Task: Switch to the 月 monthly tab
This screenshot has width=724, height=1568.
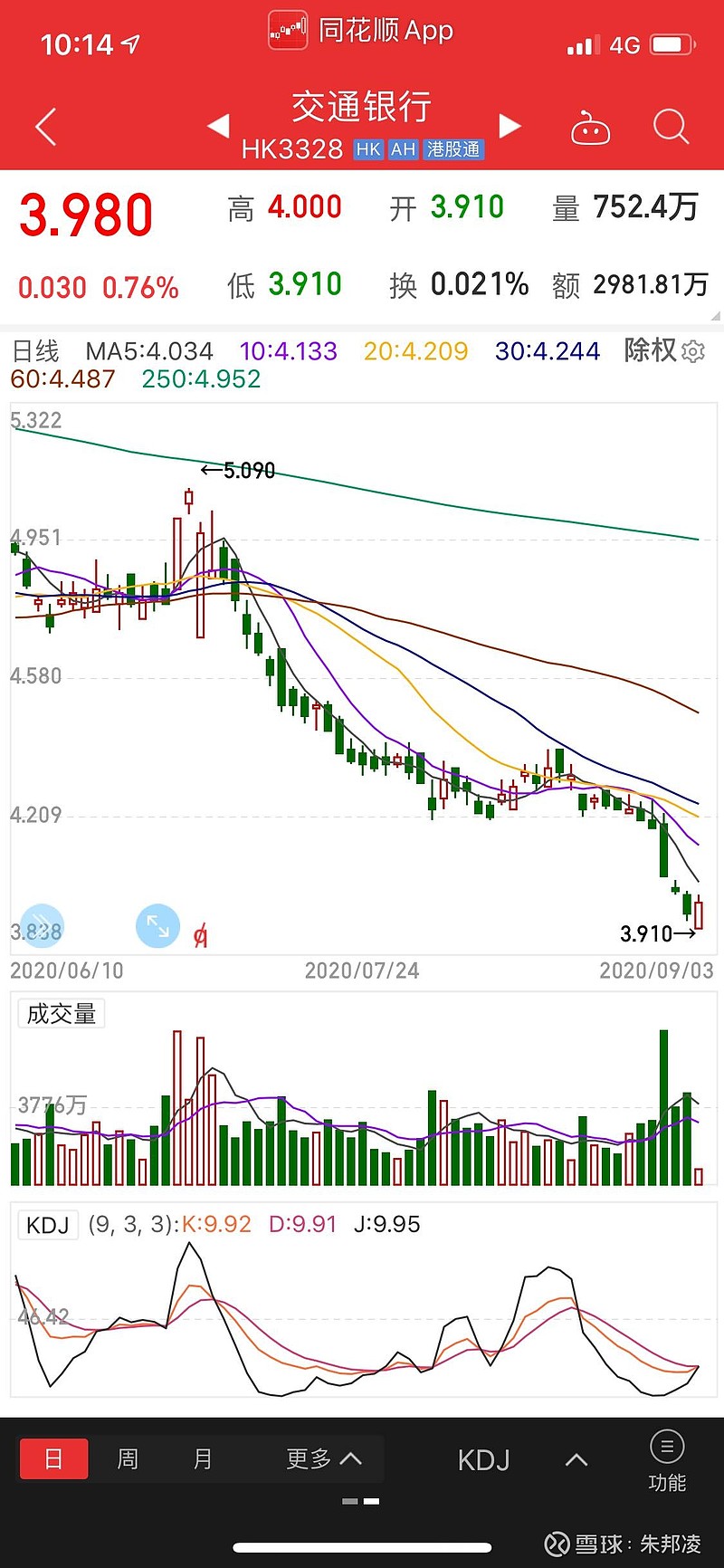Action: [x=203, y=1458]
